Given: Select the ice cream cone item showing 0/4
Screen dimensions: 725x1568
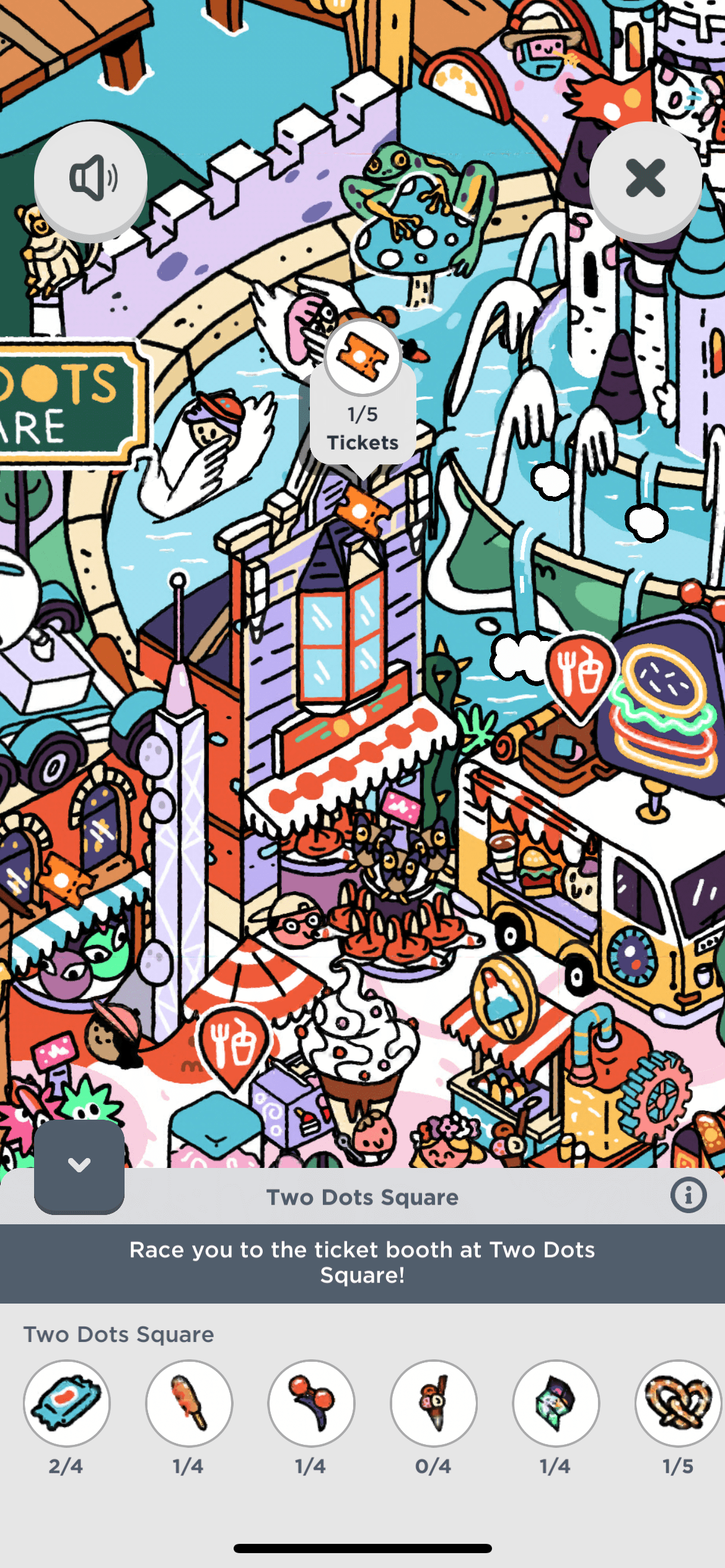Looking at the screenshot, I should [434, 1403].
